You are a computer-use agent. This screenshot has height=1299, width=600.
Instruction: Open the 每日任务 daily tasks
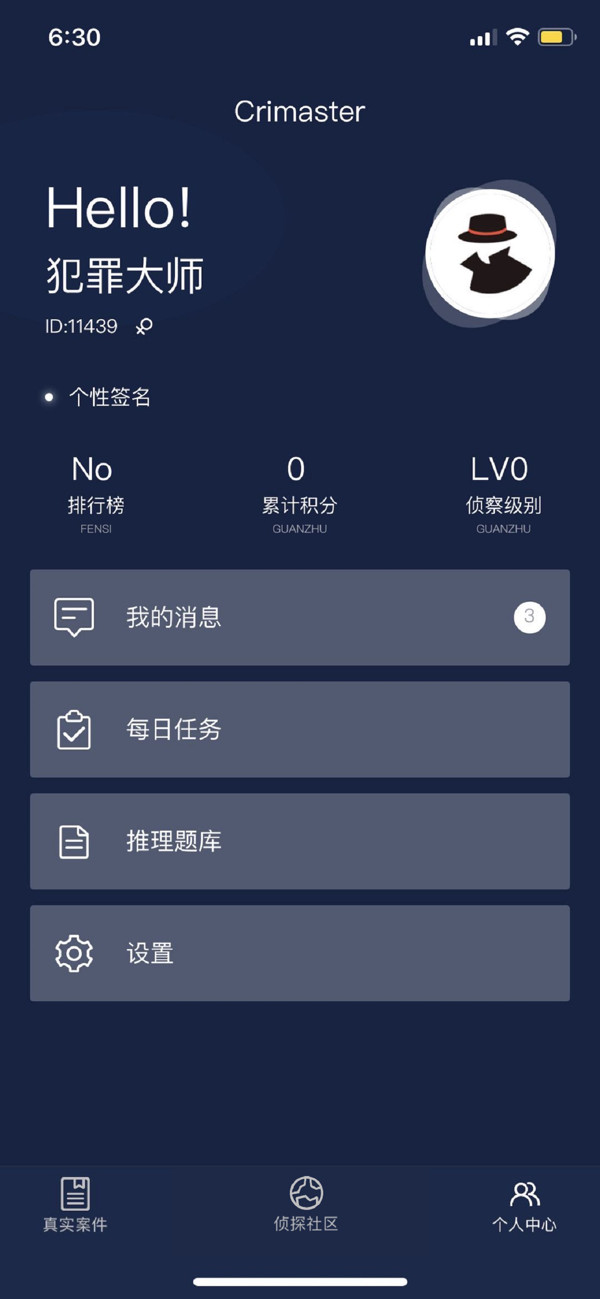pos(300,729)
